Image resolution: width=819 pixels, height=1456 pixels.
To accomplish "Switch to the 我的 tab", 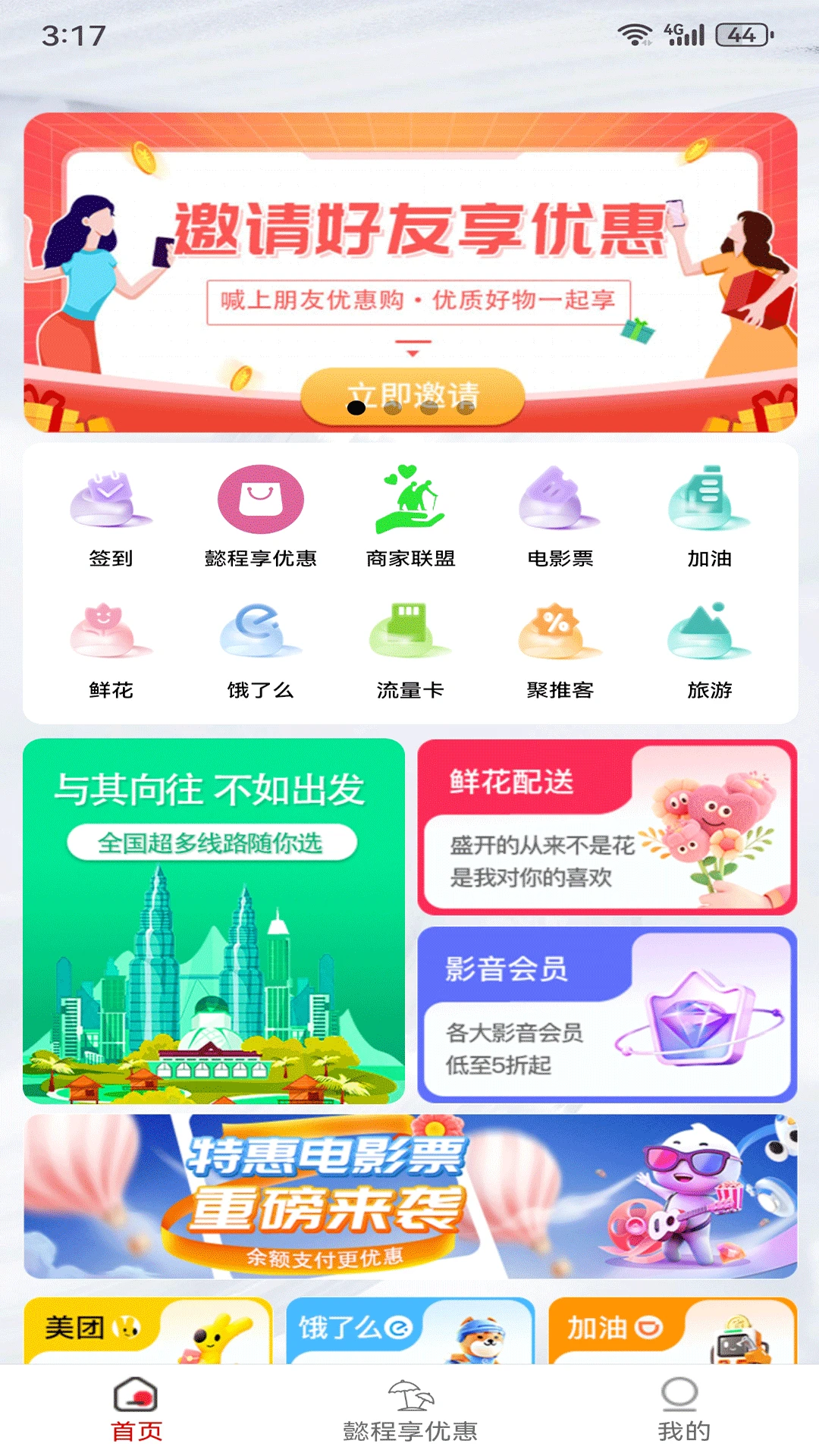I will point(682,1410).
